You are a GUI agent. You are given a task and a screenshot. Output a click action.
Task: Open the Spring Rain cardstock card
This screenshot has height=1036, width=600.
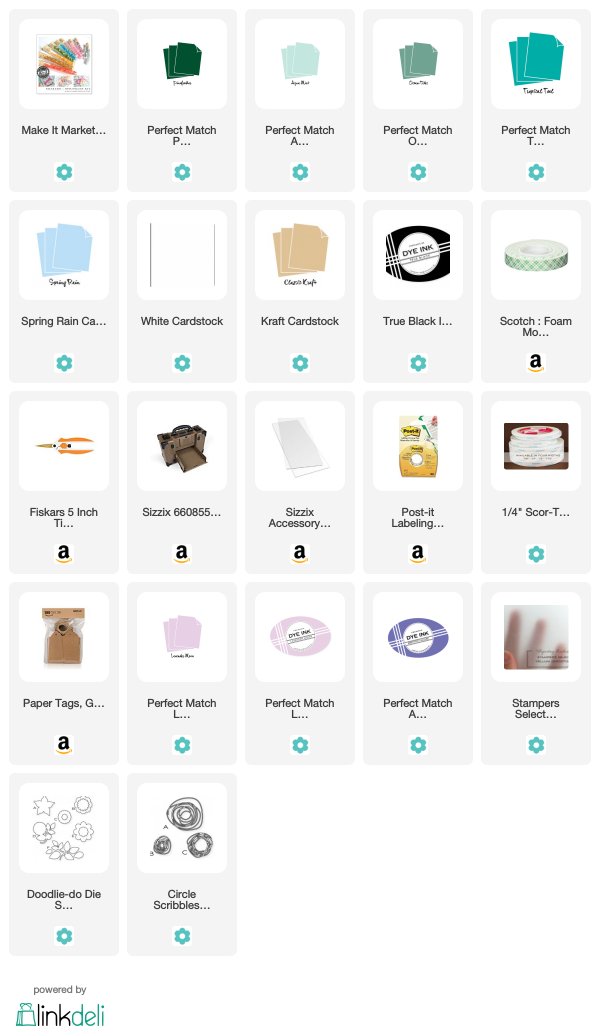(x=64, y=291)
